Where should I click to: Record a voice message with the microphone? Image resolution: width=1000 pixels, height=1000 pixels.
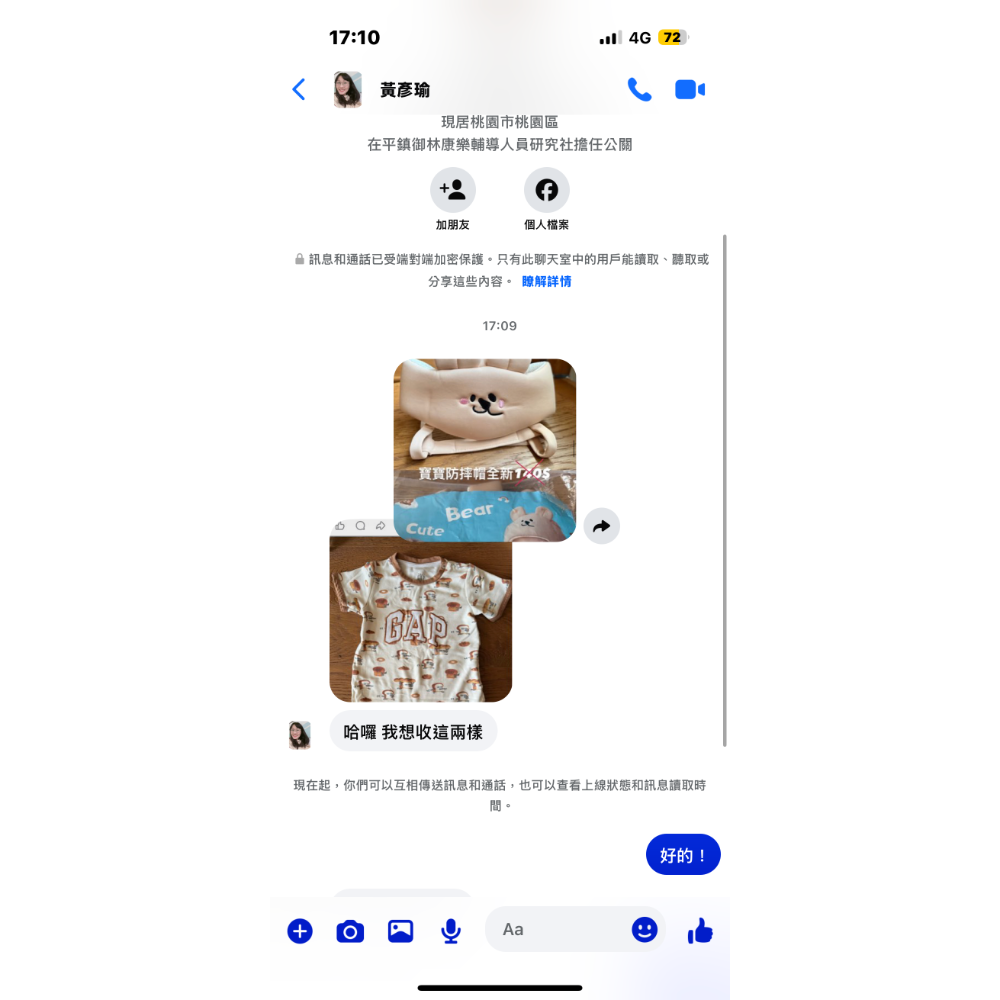[x=451, y=931]
